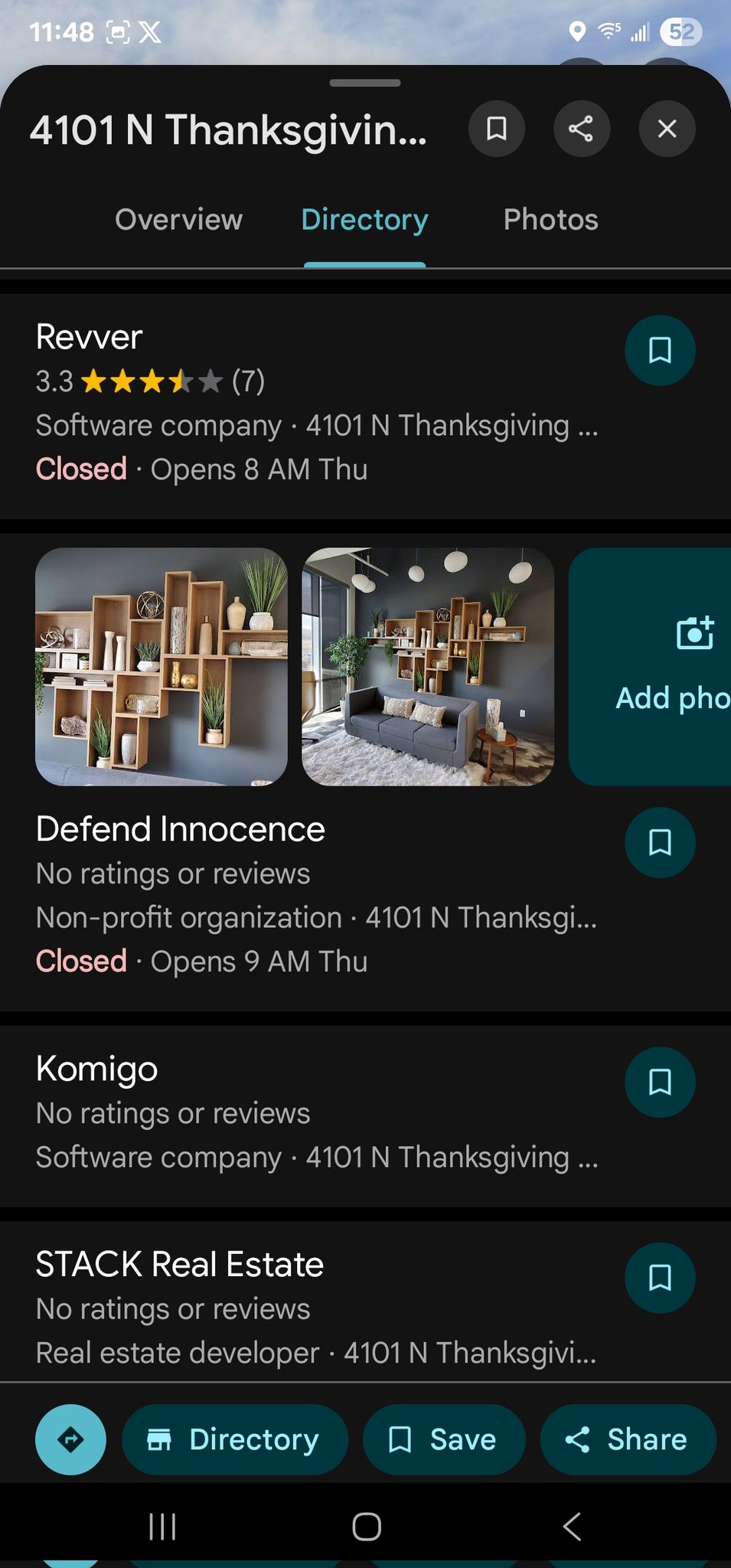Bookmark Revver
Screen dimensions: 731x1568
660,351
